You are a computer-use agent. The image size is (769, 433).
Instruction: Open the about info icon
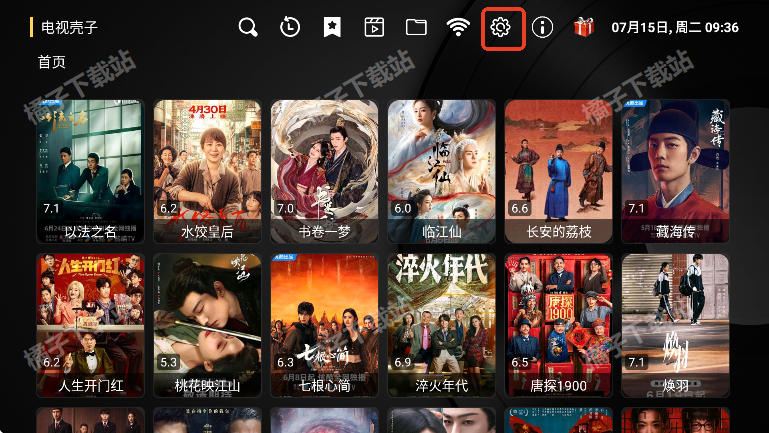point(543,27)
